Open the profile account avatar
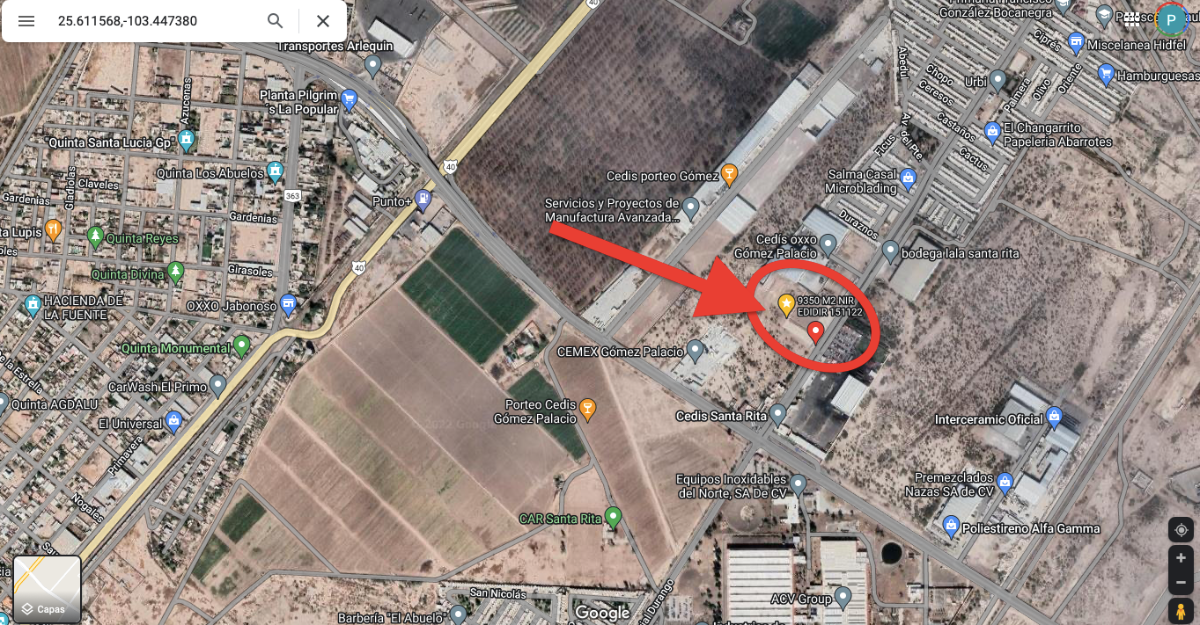Image resolution: width=1200 pixels, height=625 pixels. [x=1171, y=20]
